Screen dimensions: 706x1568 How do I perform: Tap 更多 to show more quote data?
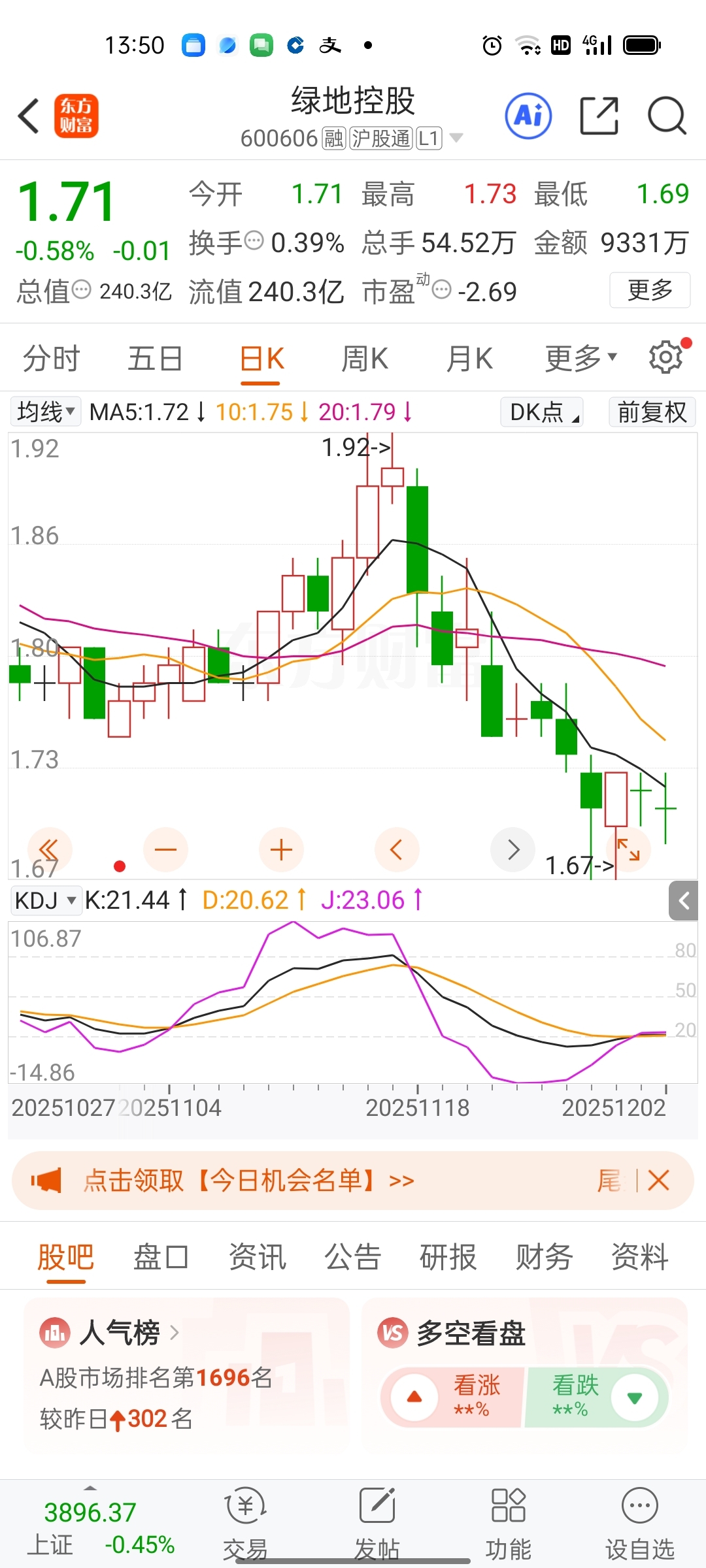click(x=649, y=290)
